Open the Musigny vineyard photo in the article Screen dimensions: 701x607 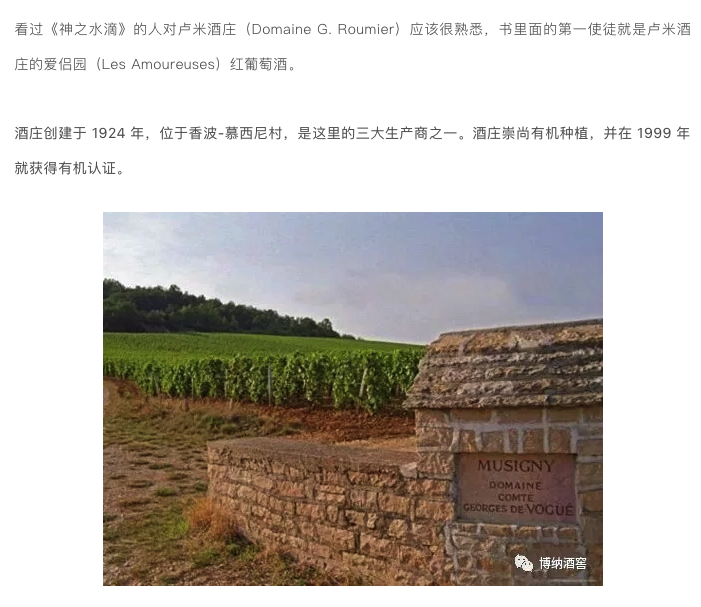tap(352, 398)
